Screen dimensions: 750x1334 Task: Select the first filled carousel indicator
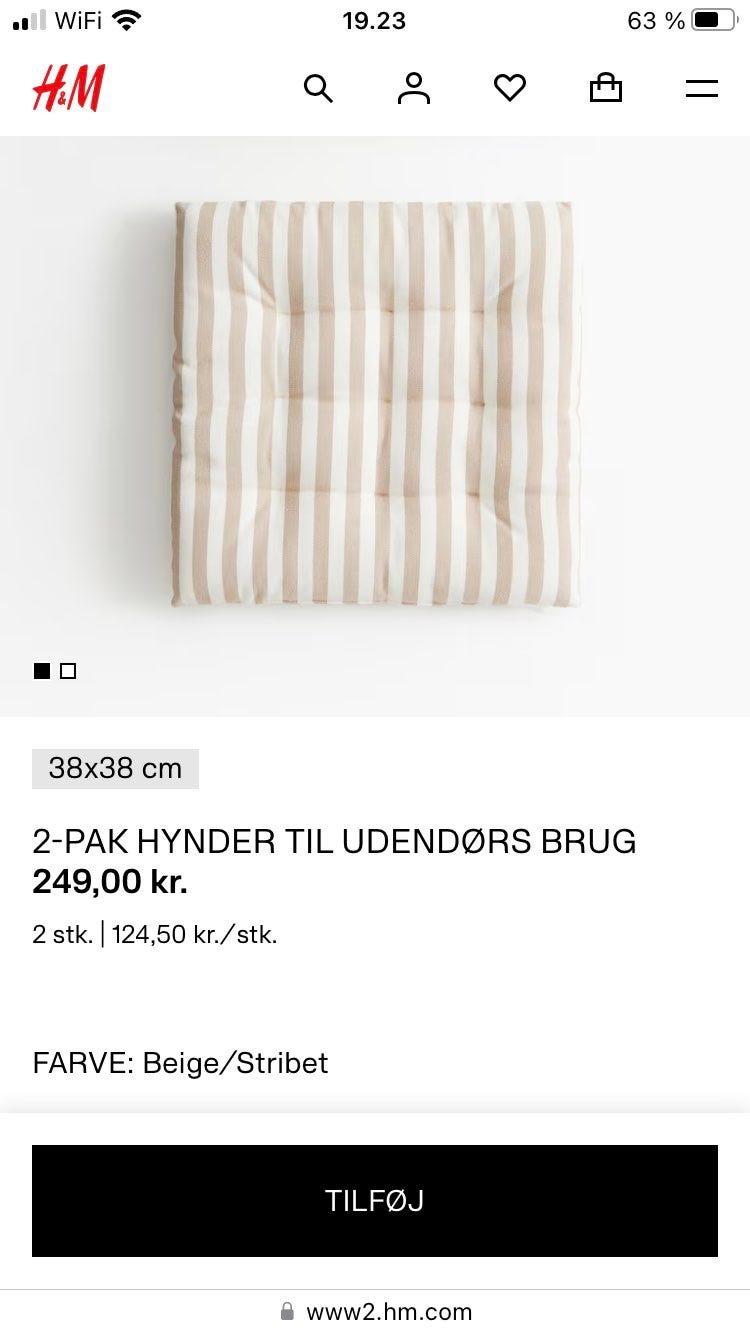(x=43, y=671)
